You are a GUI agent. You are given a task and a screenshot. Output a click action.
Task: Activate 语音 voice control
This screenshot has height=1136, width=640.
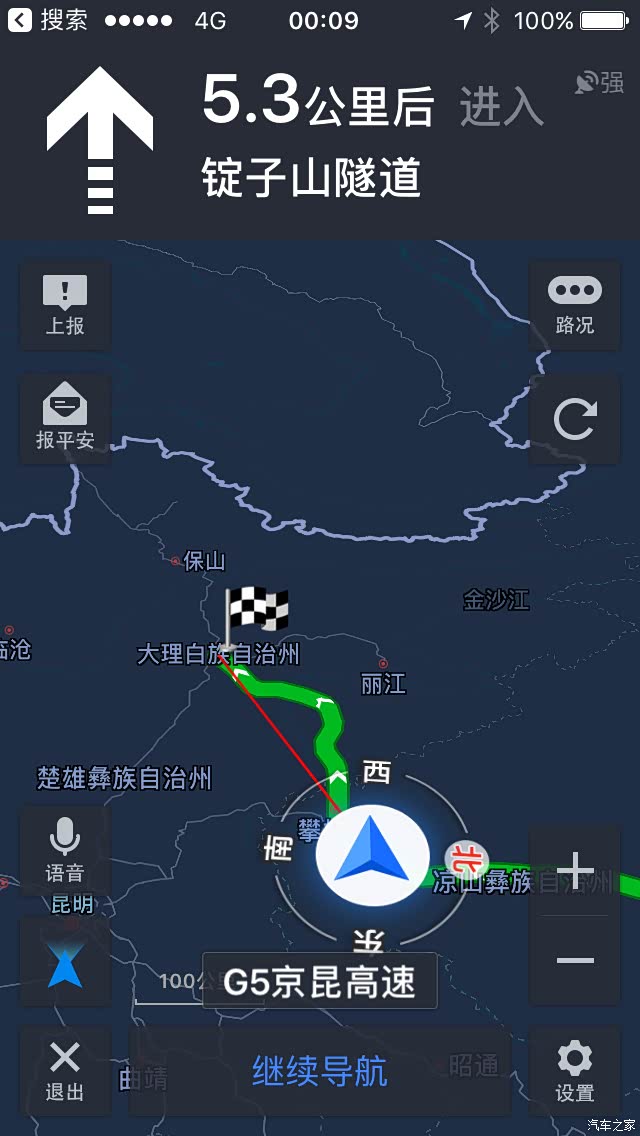point(65,849)
